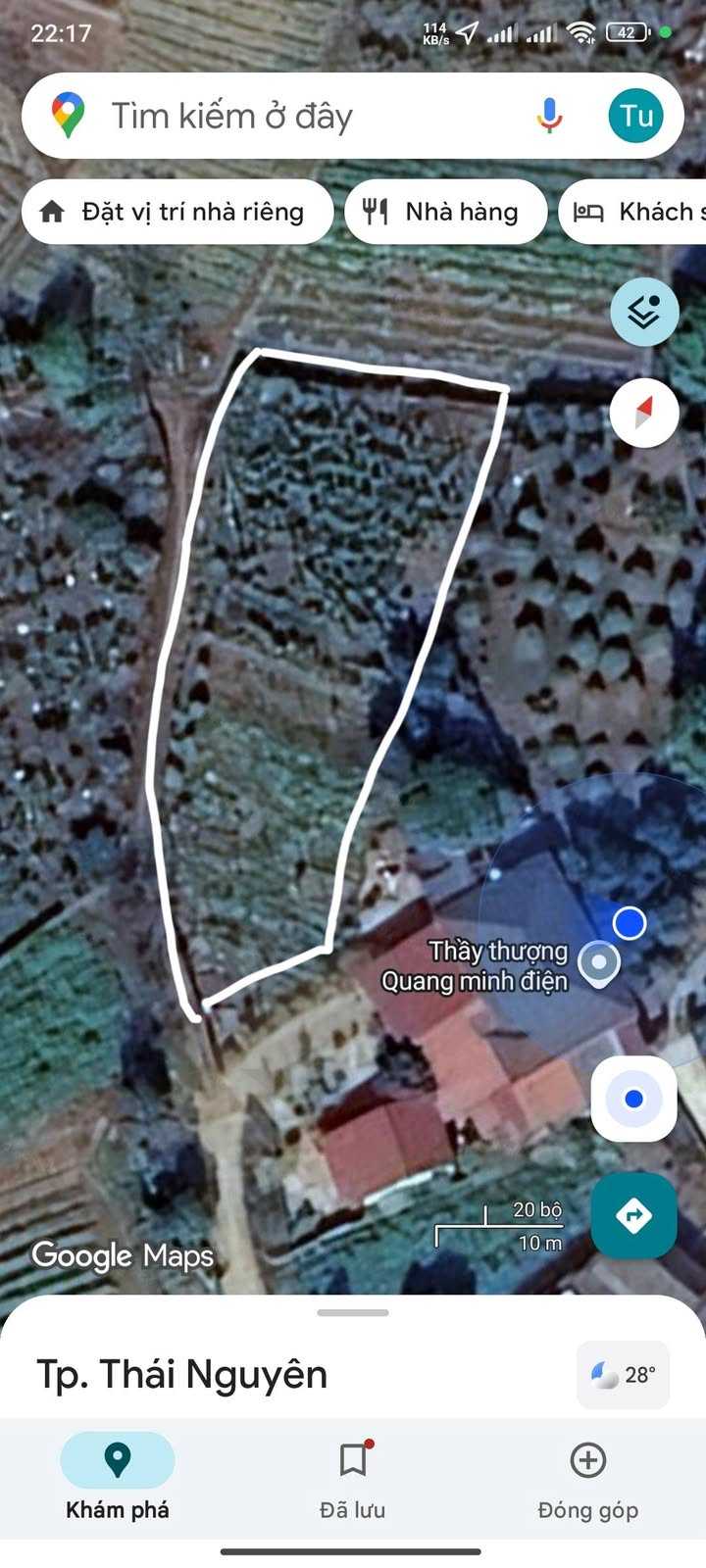Image resolution: width=706 pixels, height=1568 pixels.
Task: Reset map orientation with the compass
Action: coord(644,413)
